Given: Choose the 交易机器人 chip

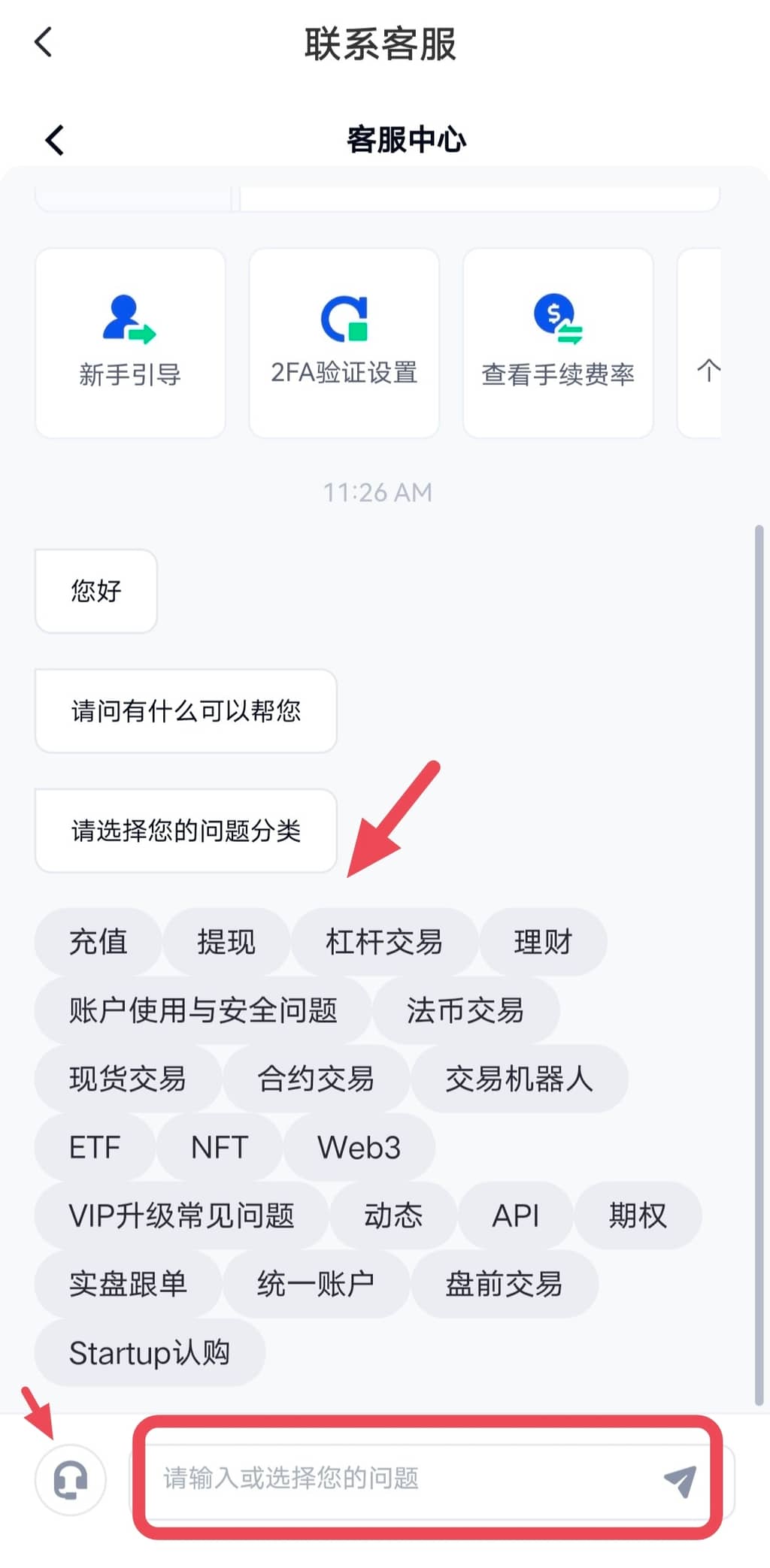Looking at the screenshot, I should pyautogui.click(x=519, y=1079).
